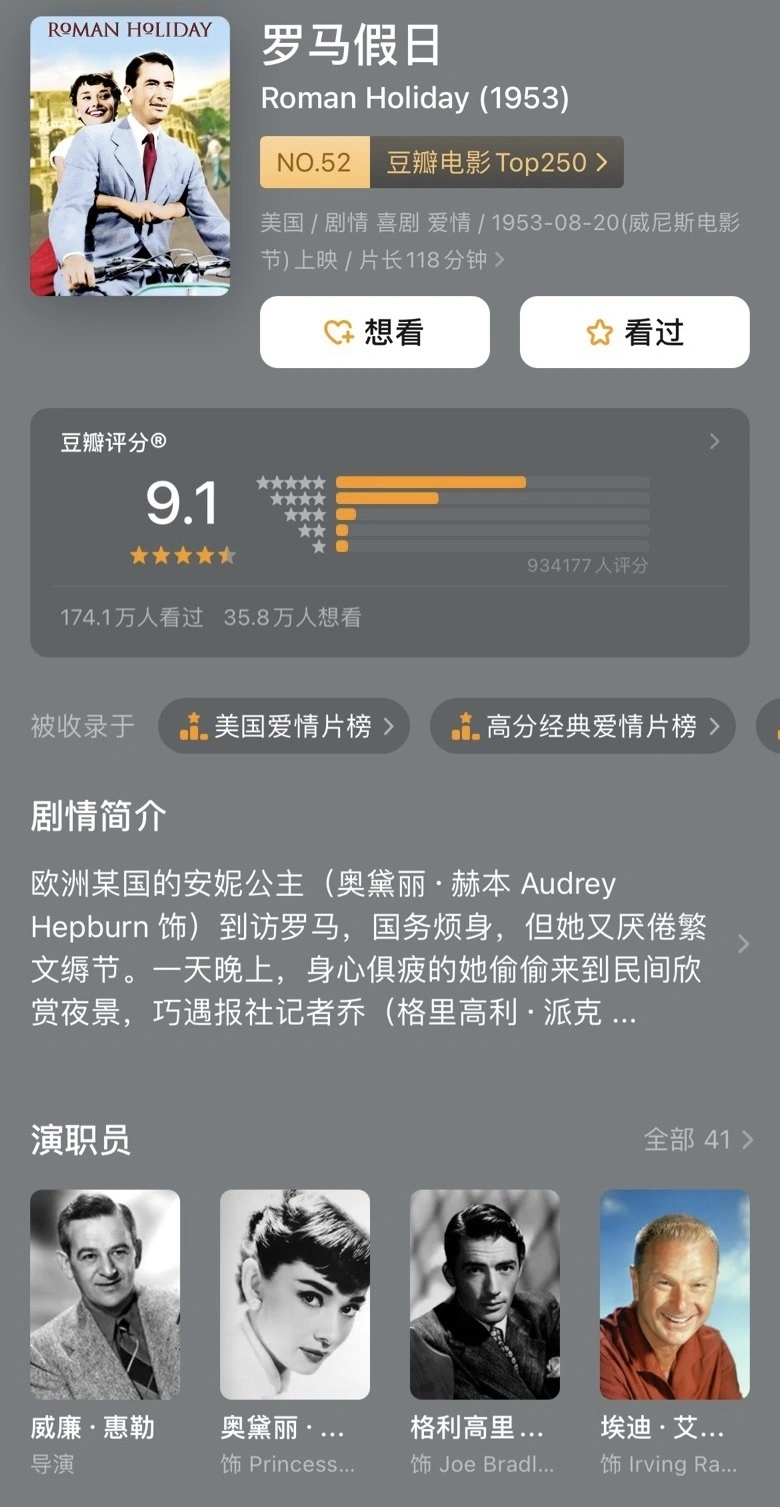View all 41 cast and crew members
The width and height of the screenshot is (780, 1507).
tap(698, 1139)
